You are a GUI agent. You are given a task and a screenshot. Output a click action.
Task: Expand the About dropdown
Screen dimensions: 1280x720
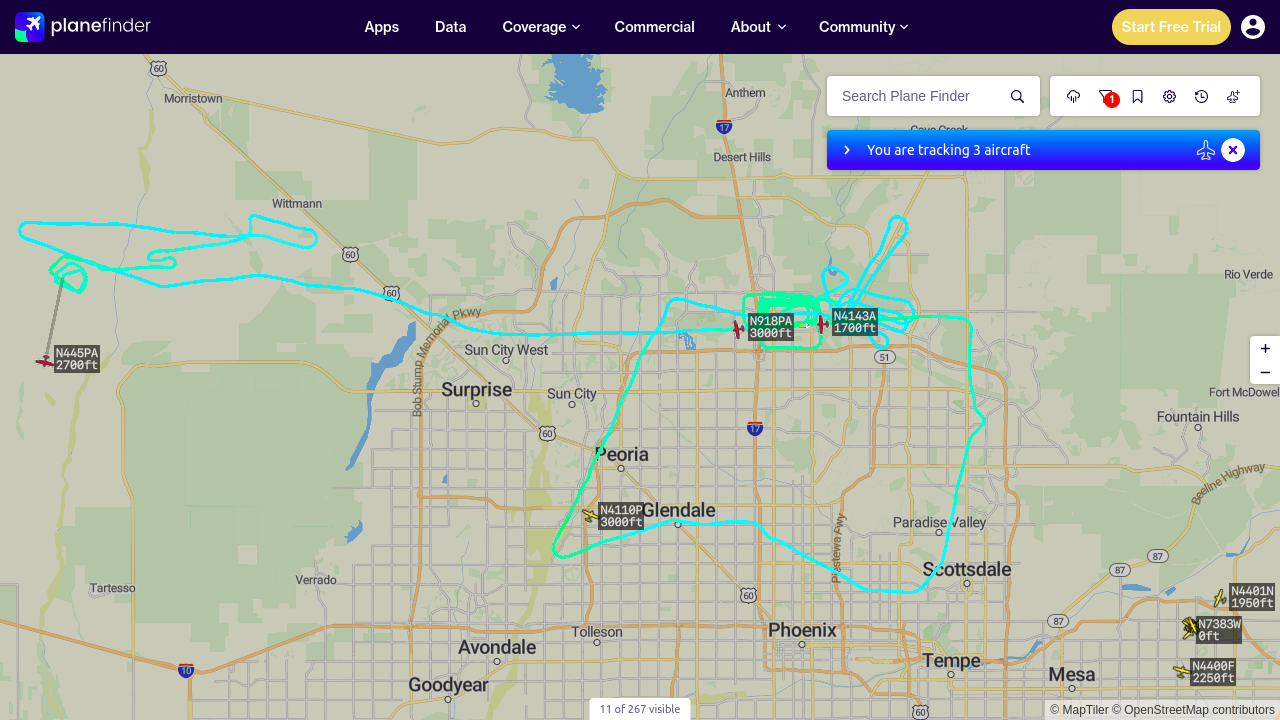point(758,27)
